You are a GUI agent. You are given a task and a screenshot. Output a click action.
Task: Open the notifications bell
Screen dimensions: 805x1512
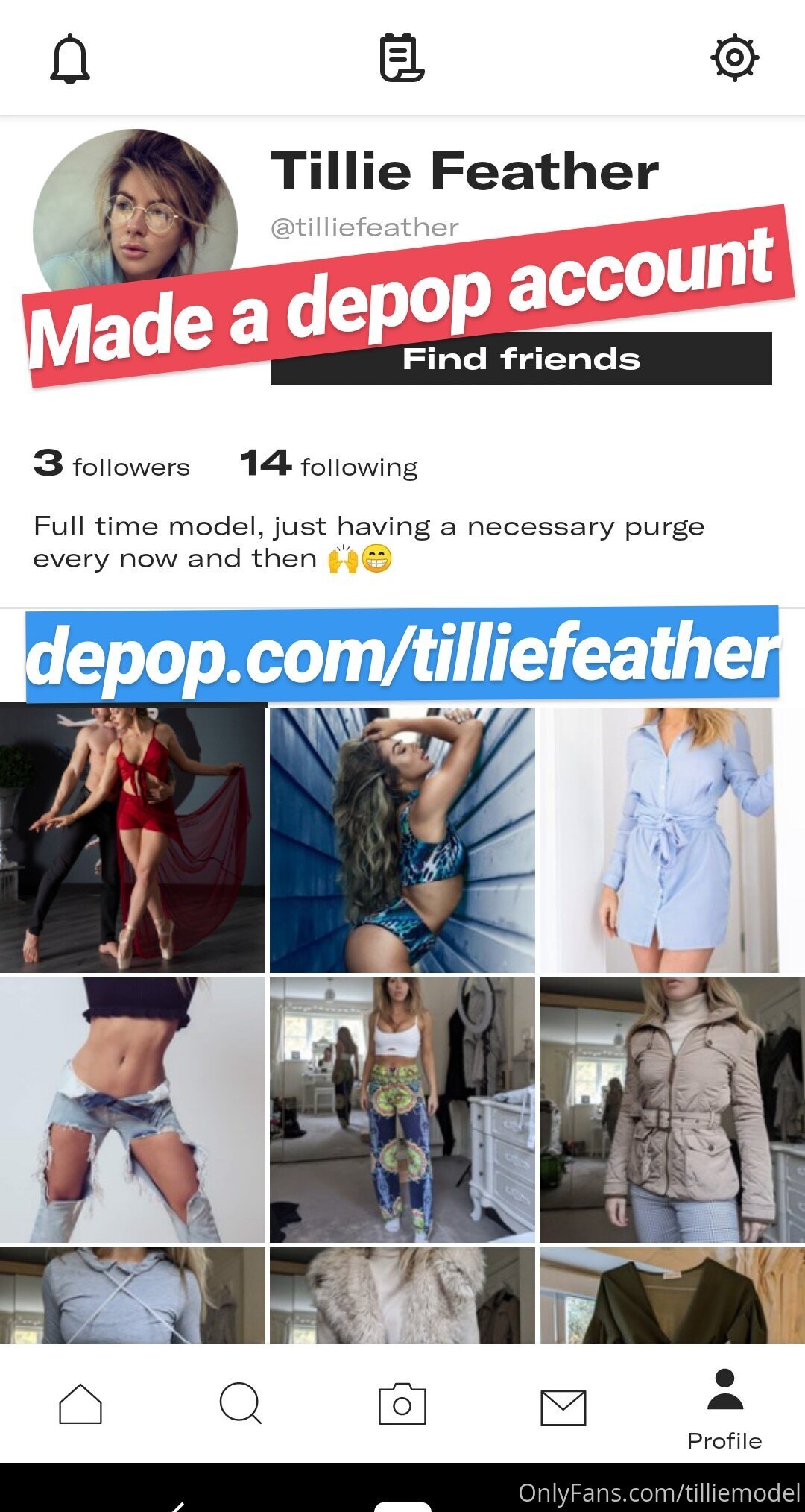[x=70, y=58]
